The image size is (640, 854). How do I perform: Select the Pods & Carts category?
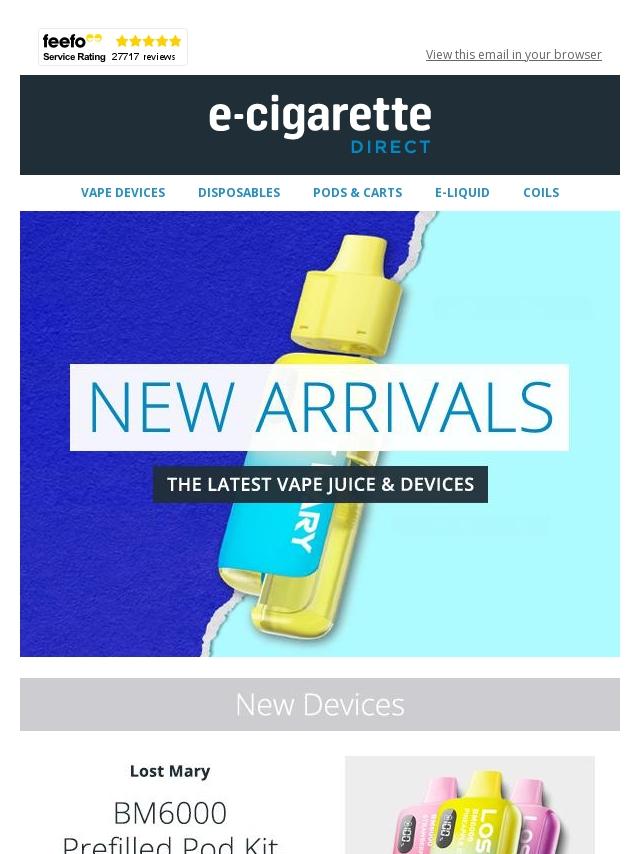pyautogui.click(x=357, y=193)
